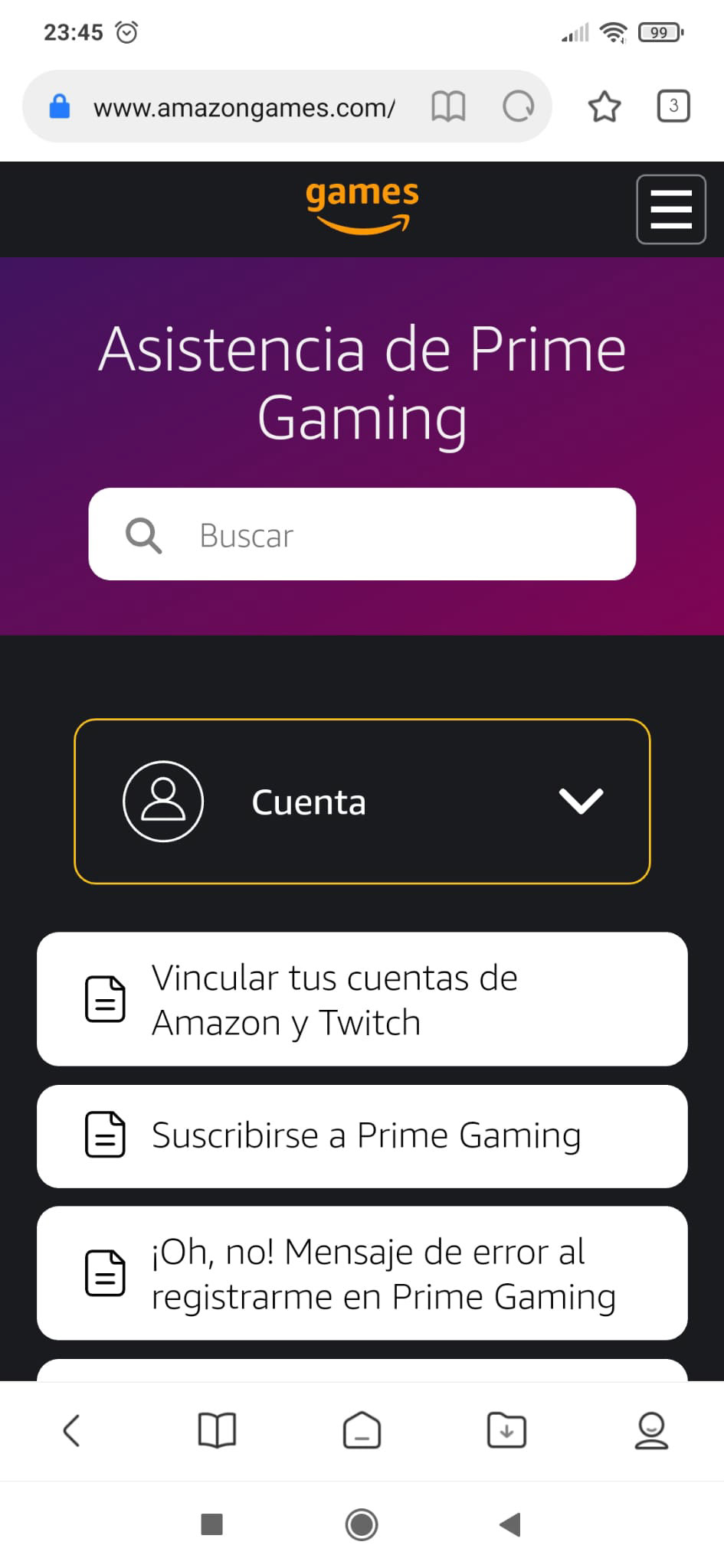Viewport: 724px width, 1568px height.
Task: Reload the page
Action: (518, 106)
